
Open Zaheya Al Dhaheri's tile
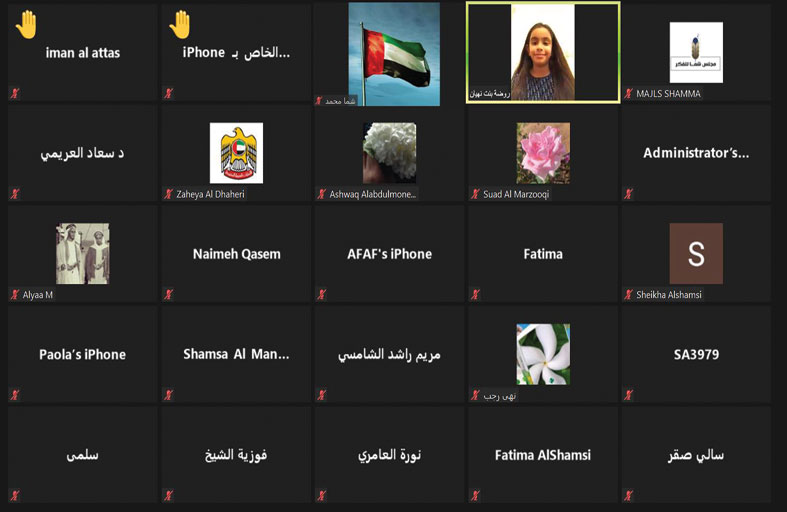(x=236, y=153)
